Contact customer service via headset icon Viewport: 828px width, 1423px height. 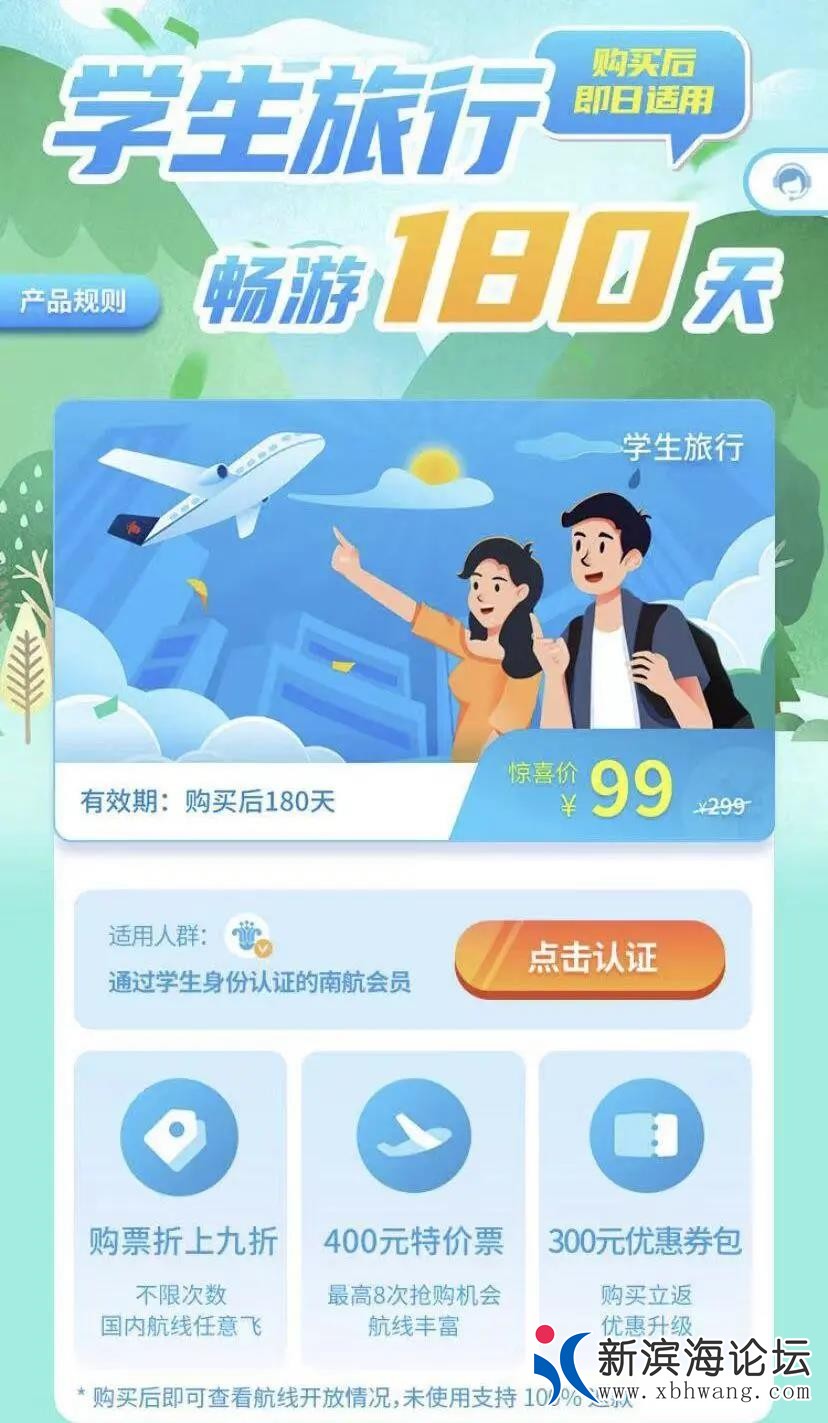coord(793,182)
